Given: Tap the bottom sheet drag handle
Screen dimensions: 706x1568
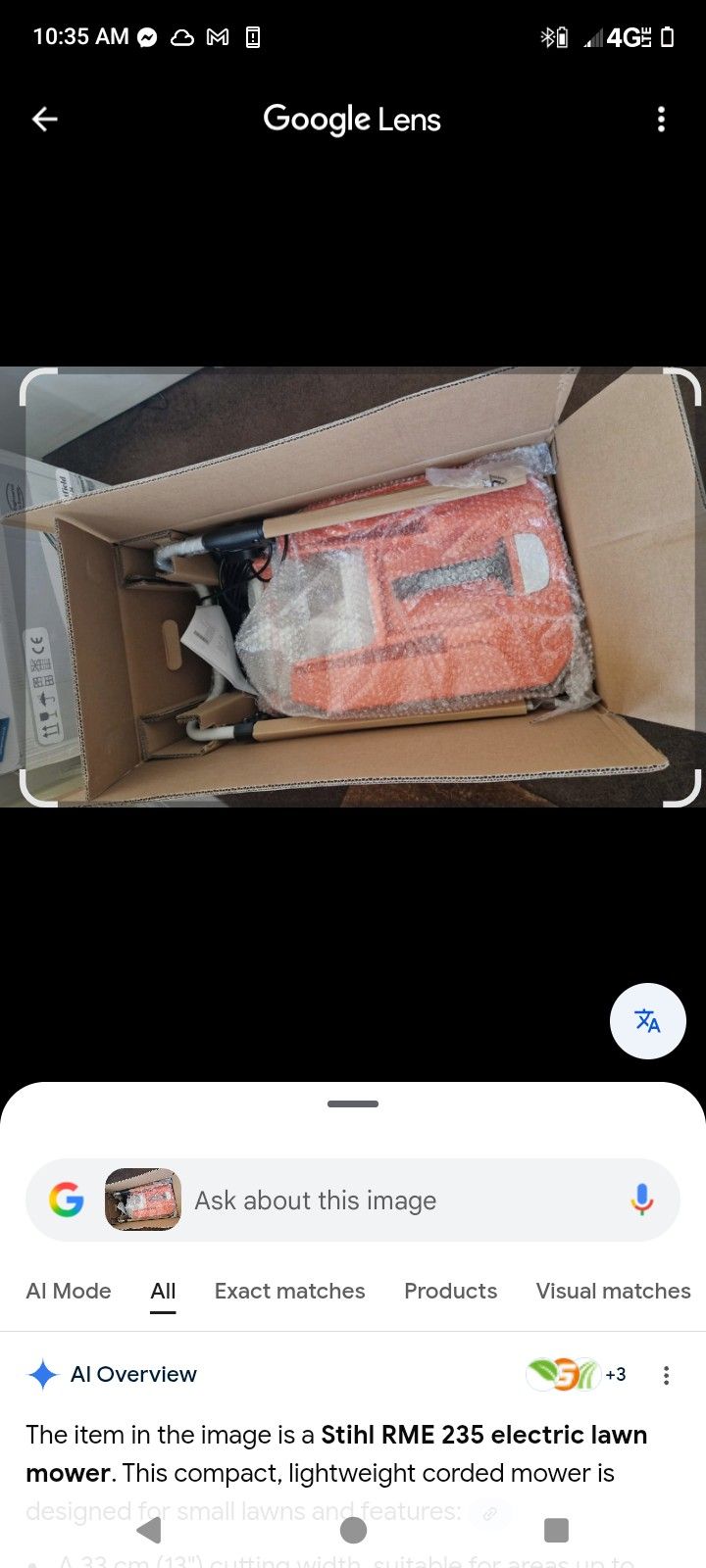Looking at the screenshot, I should (x=353, y=1103).
